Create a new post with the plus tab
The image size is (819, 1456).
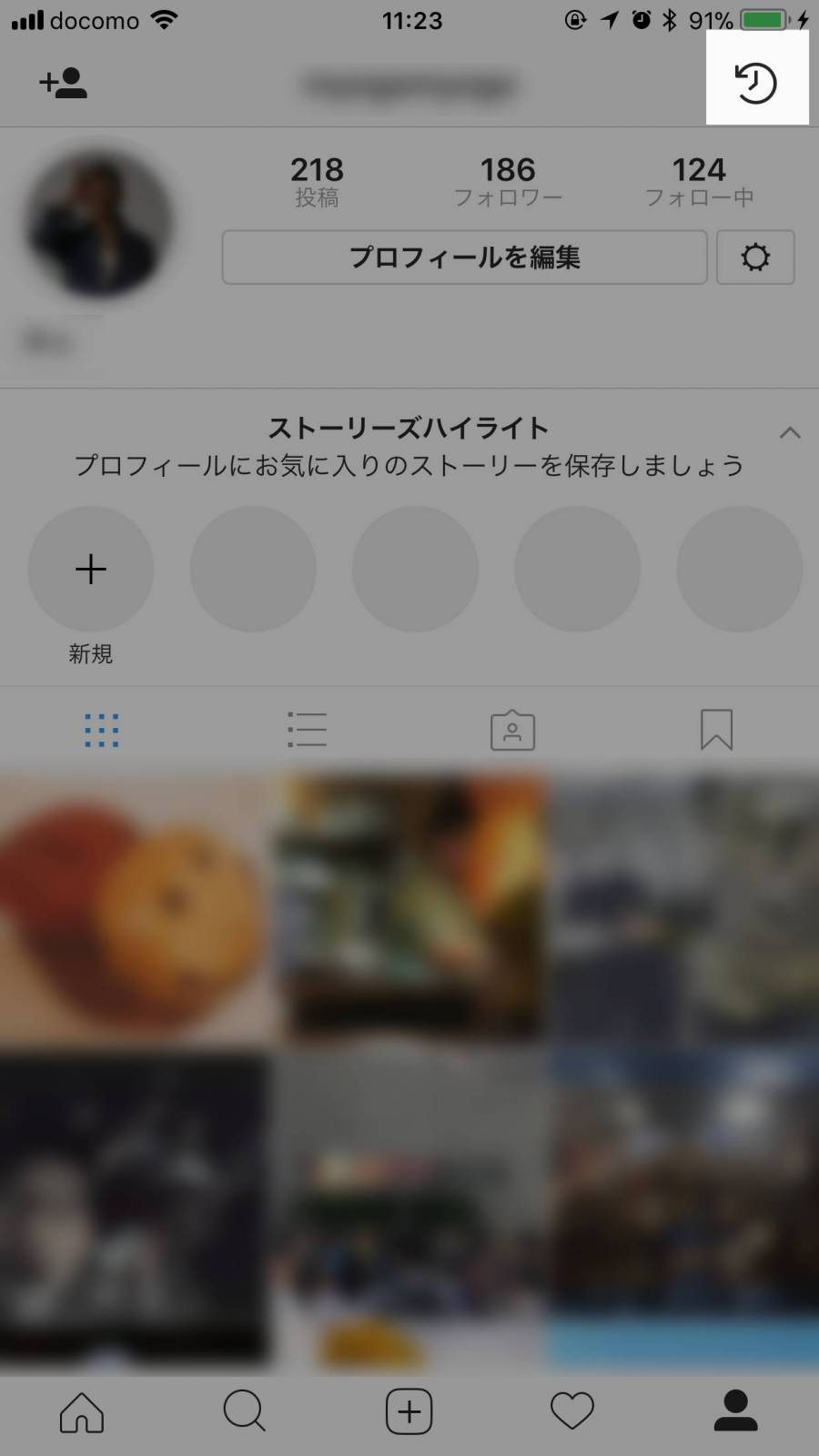tap(409, 1411)
